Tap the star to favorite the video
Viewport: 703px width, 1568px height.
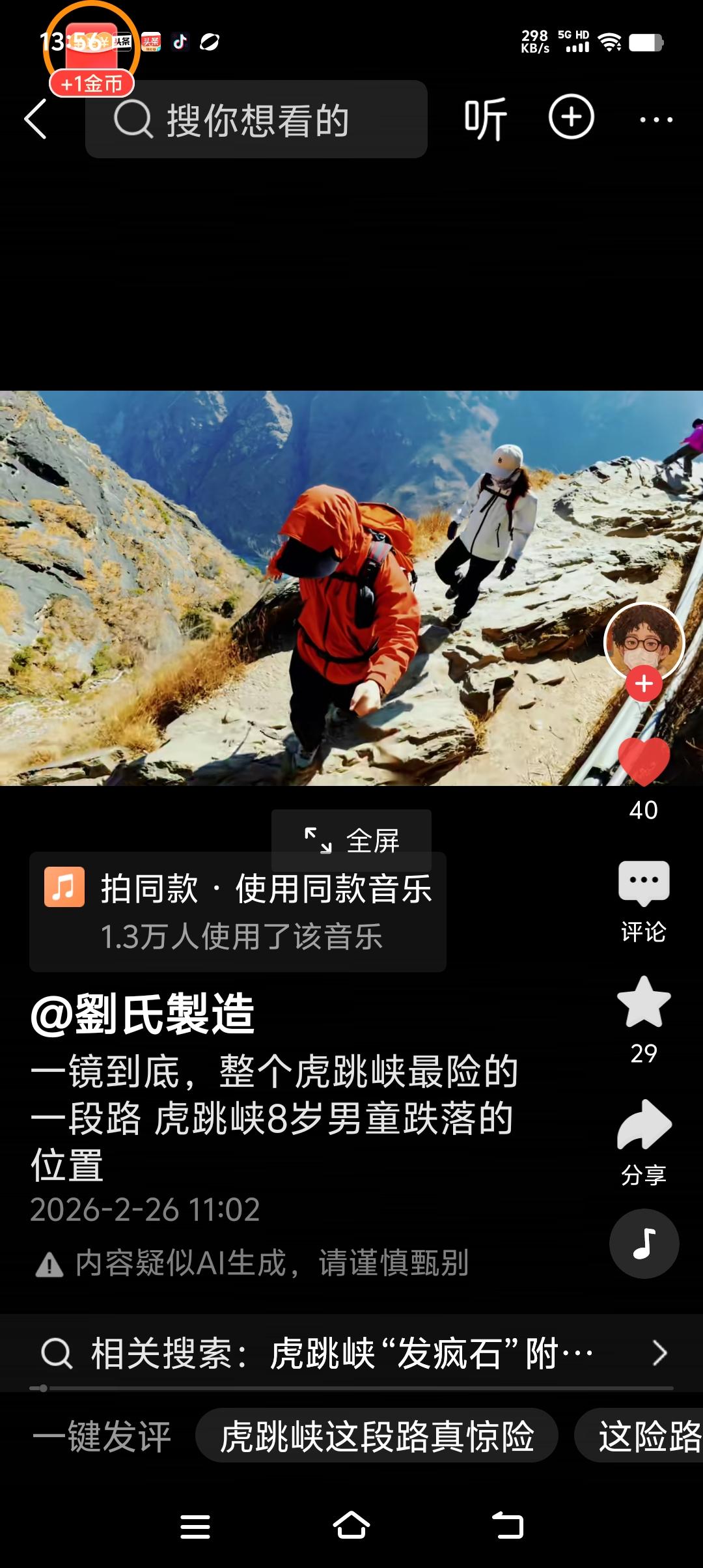point(644,1002)
